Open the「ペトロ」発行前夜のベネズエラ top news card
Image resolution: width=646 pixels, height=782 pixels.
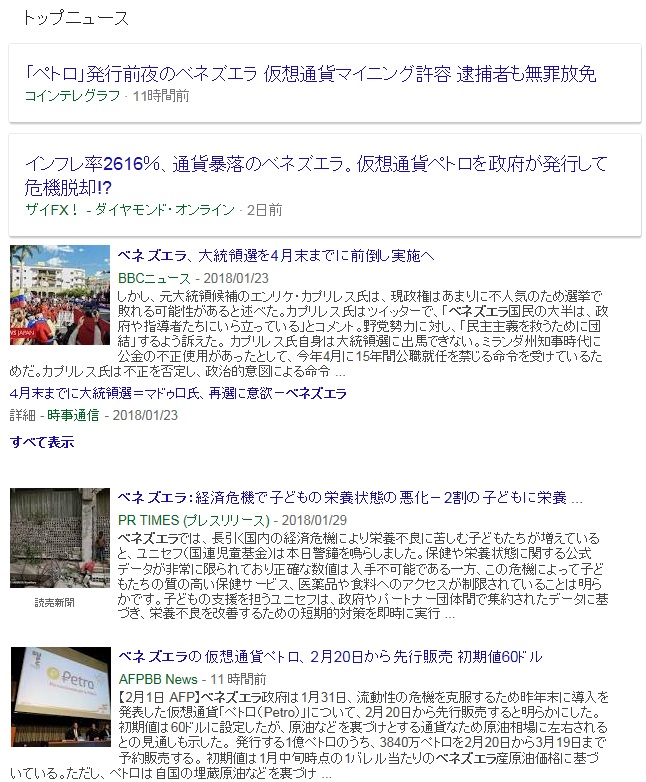point(310,74)
